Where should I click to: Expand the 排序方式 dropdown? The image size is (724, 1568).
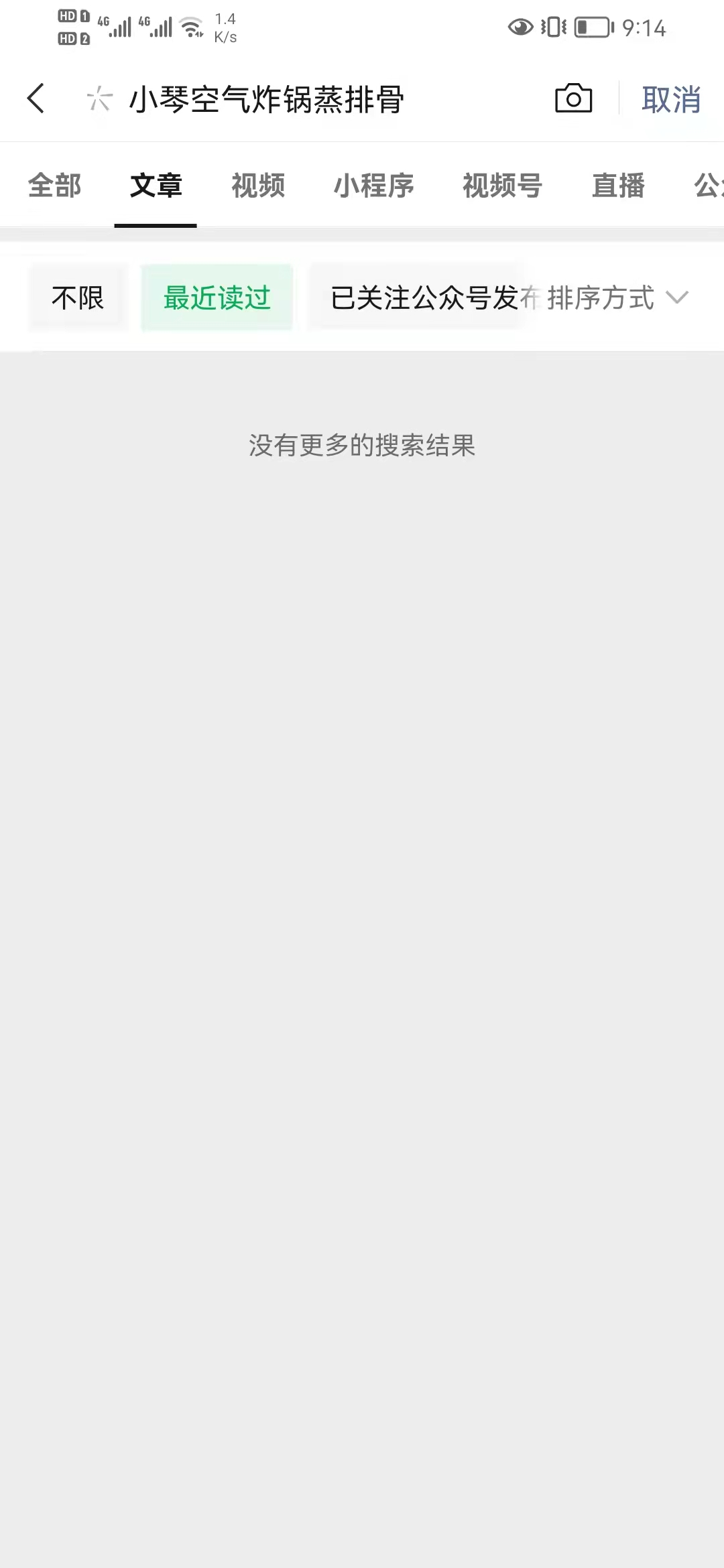(617, 298)
